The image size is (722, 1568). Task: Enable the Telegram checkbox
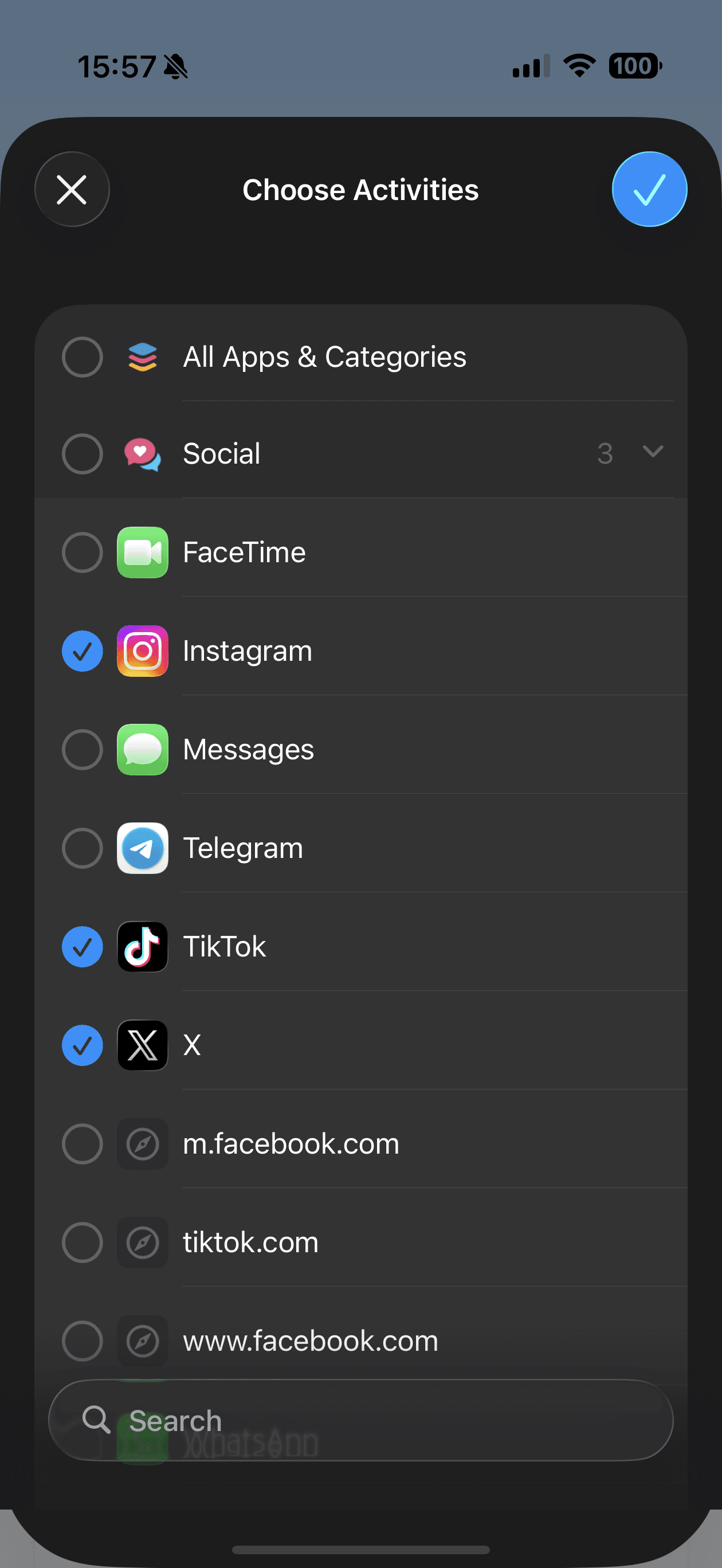pyautogui.click(x=82, y=848)
